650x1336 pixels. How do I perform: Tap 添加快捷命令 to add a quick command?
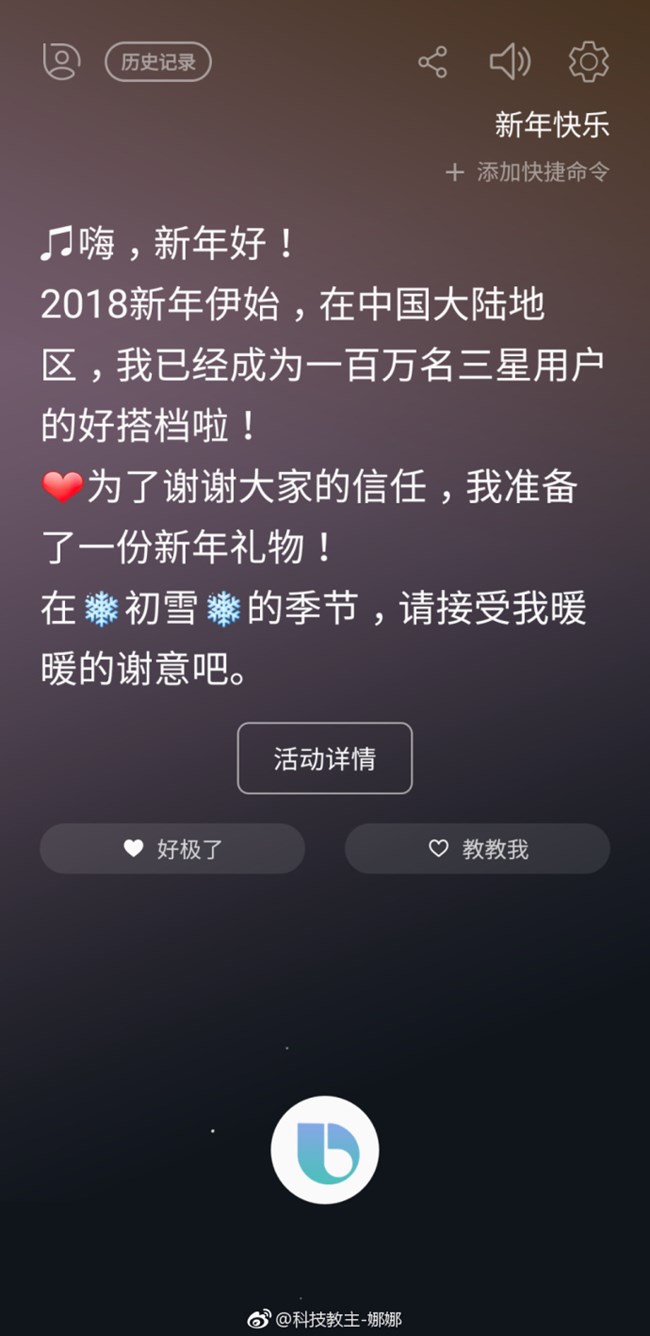pyautogui.click(x=527, y=172)
